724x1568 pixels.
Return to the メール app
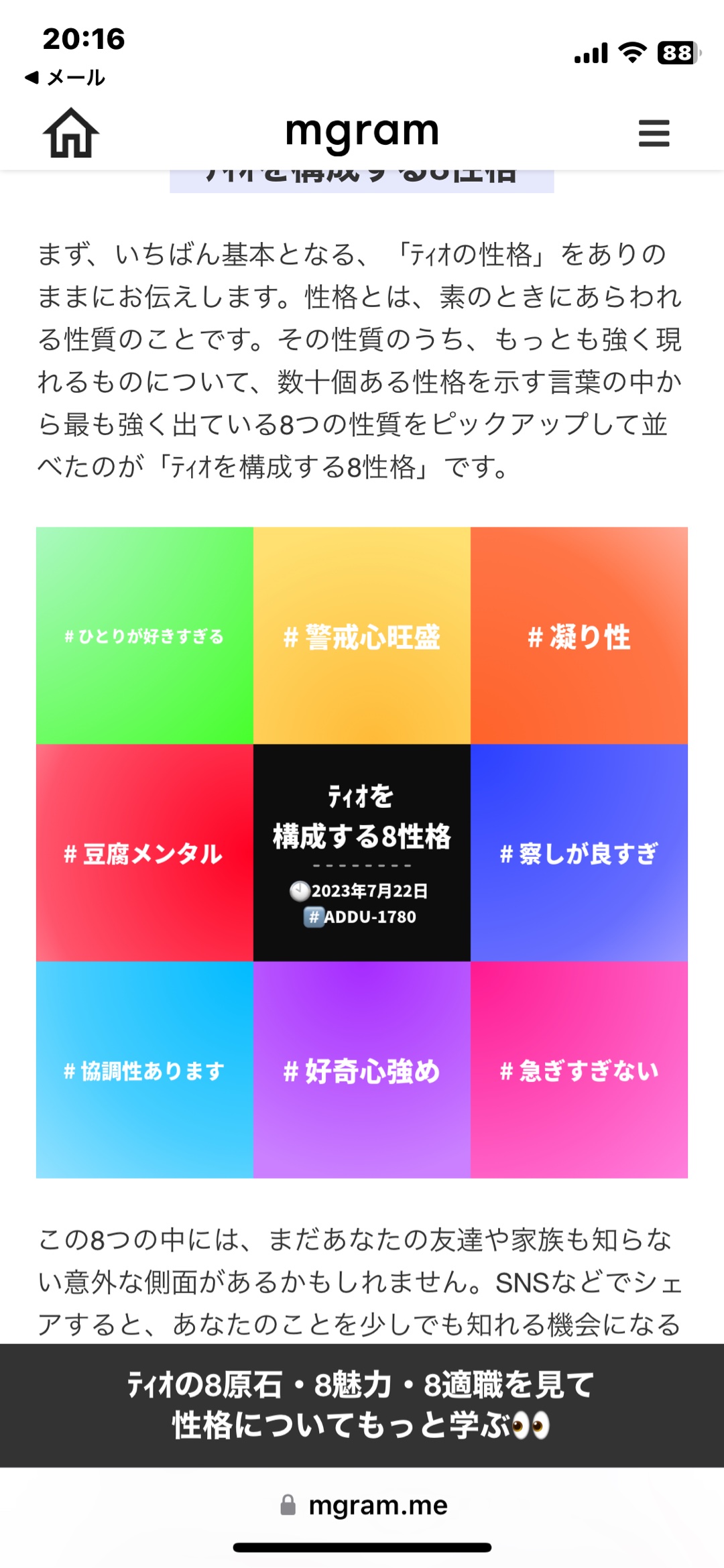(65, 78)
